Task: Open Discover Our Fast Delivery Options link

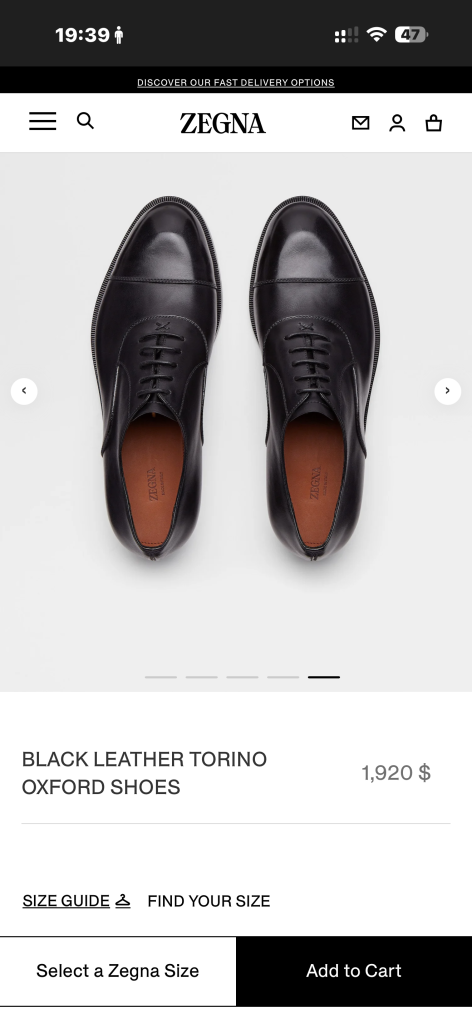Action: 236,82
